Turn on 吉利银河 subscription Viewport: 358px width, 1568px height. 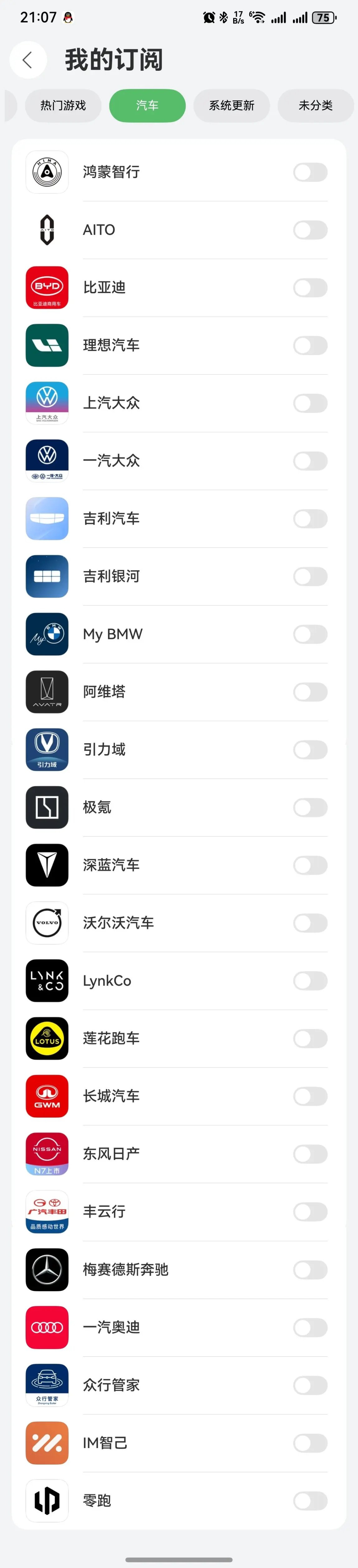310,576
